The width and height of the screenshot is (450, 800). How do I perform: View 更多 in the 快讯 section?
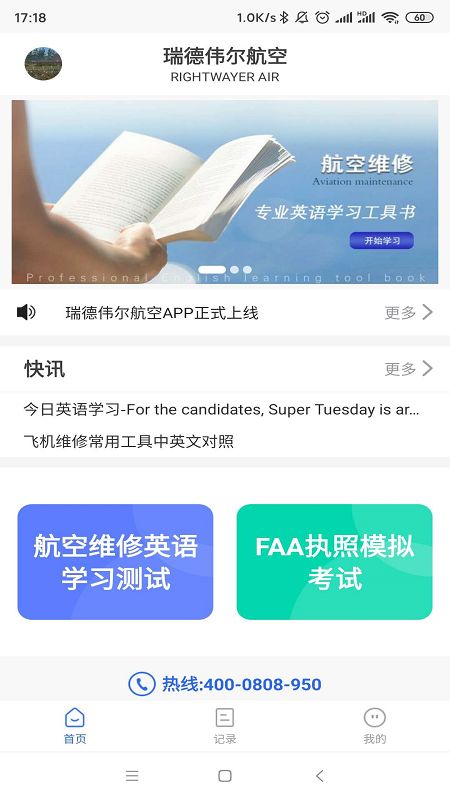[x=409, y=369]
